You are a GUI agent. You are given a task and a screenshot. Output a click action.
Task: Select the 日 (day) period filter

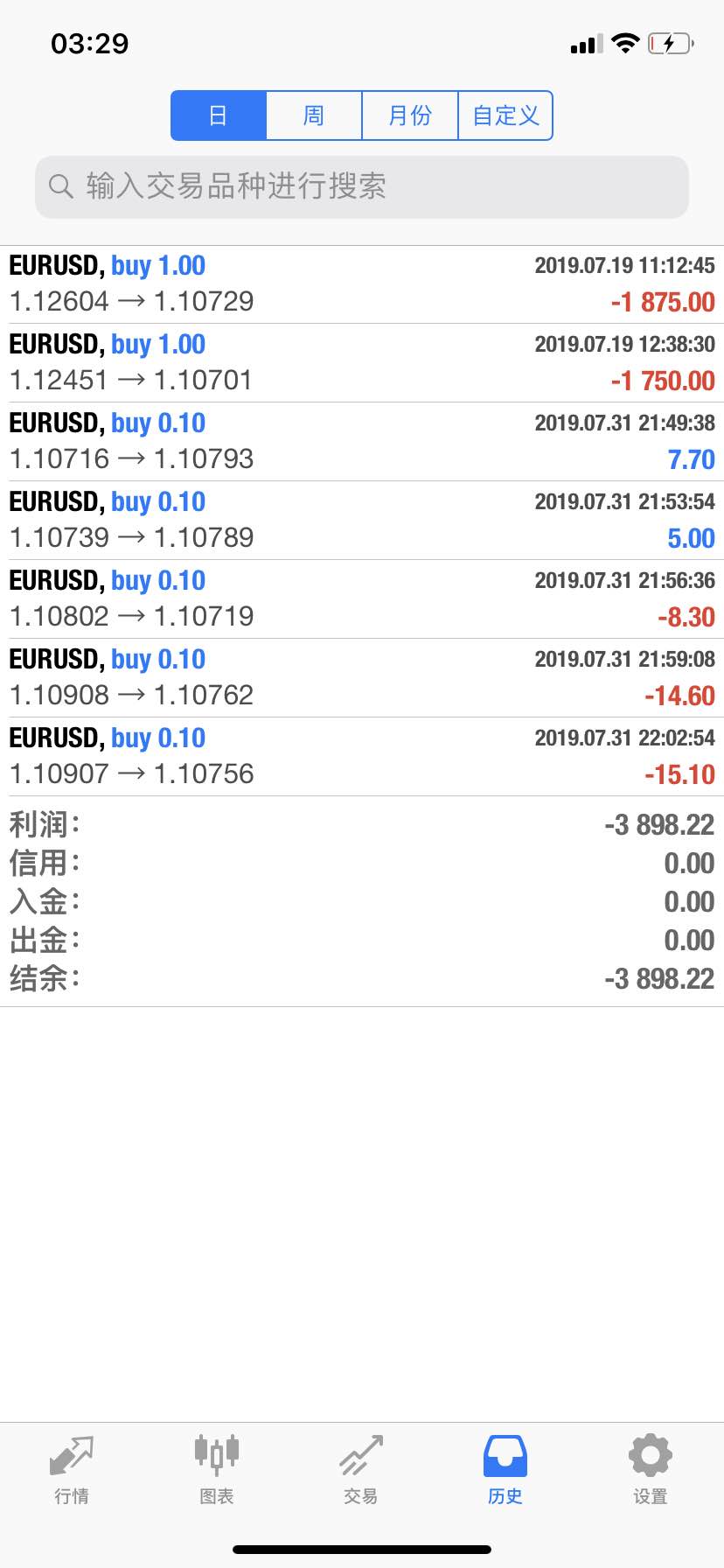[219, 115]
